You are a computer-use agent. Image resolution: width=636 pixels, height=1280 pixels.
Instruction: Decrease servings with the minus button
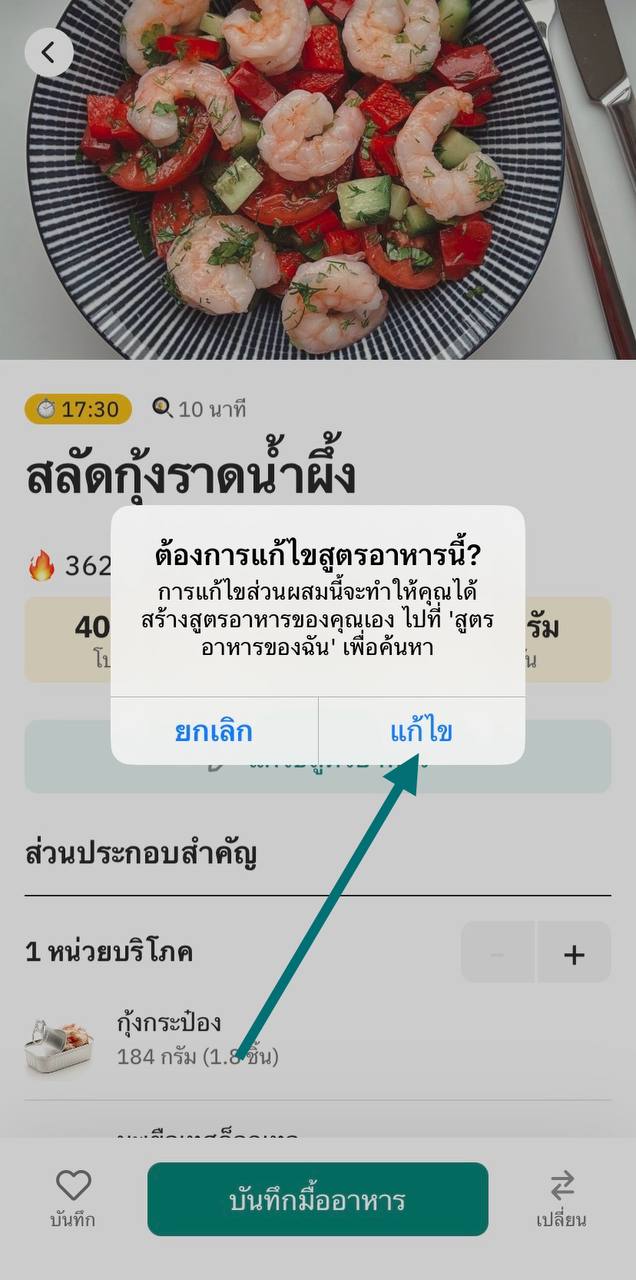pos(498,953)
